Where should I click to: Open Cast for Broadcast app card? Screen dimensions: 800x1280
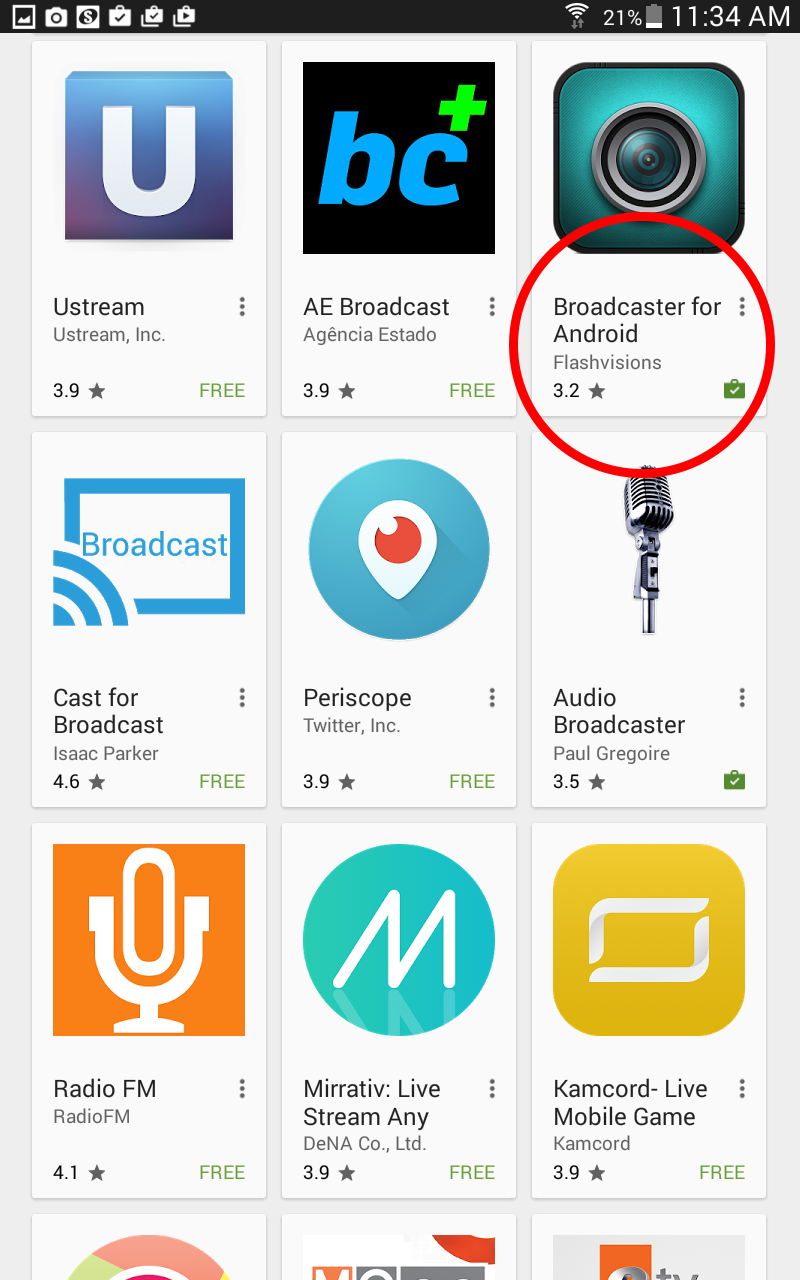[149, 620]
